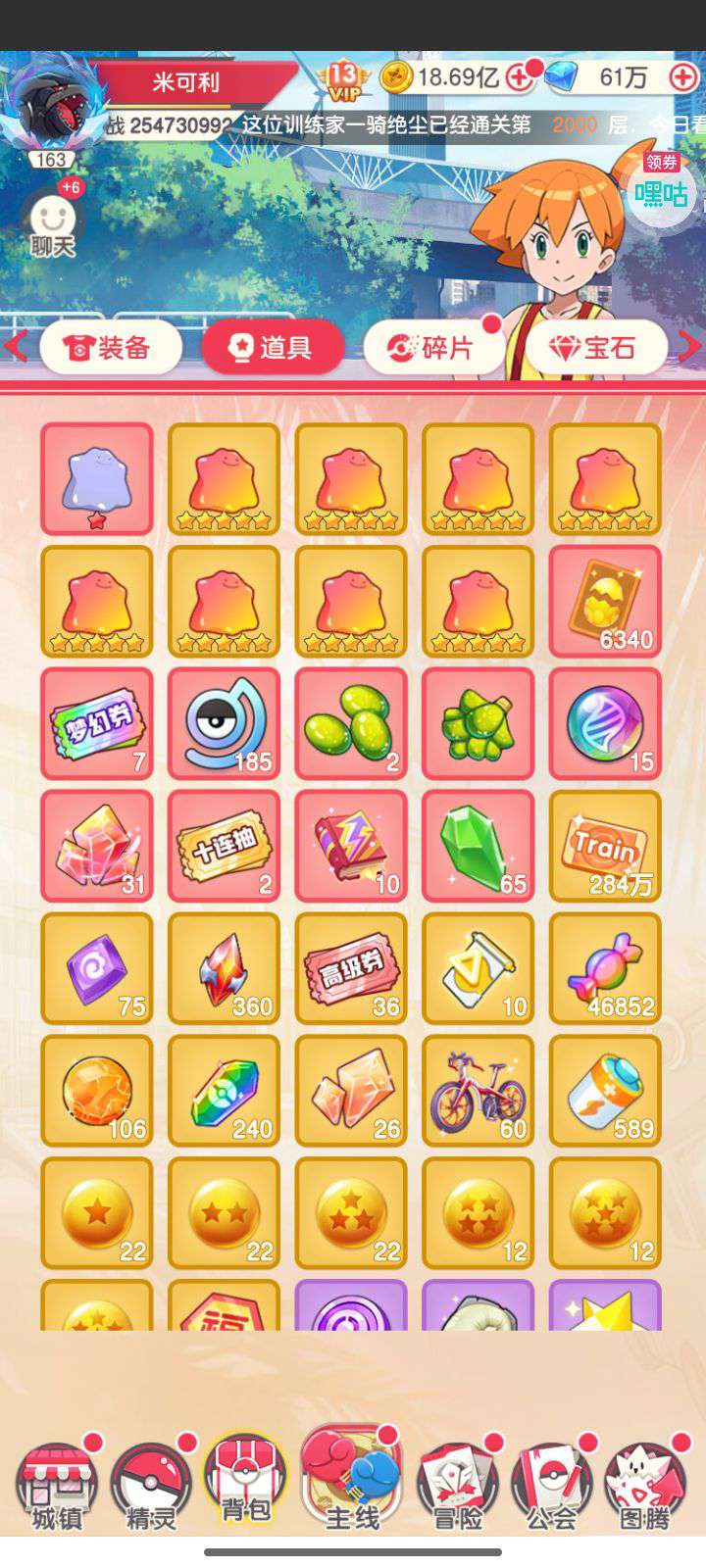The image size is (706, 1568).
Task: Select the 梦幻券 ticket item
Action: [x=97, y=724]
